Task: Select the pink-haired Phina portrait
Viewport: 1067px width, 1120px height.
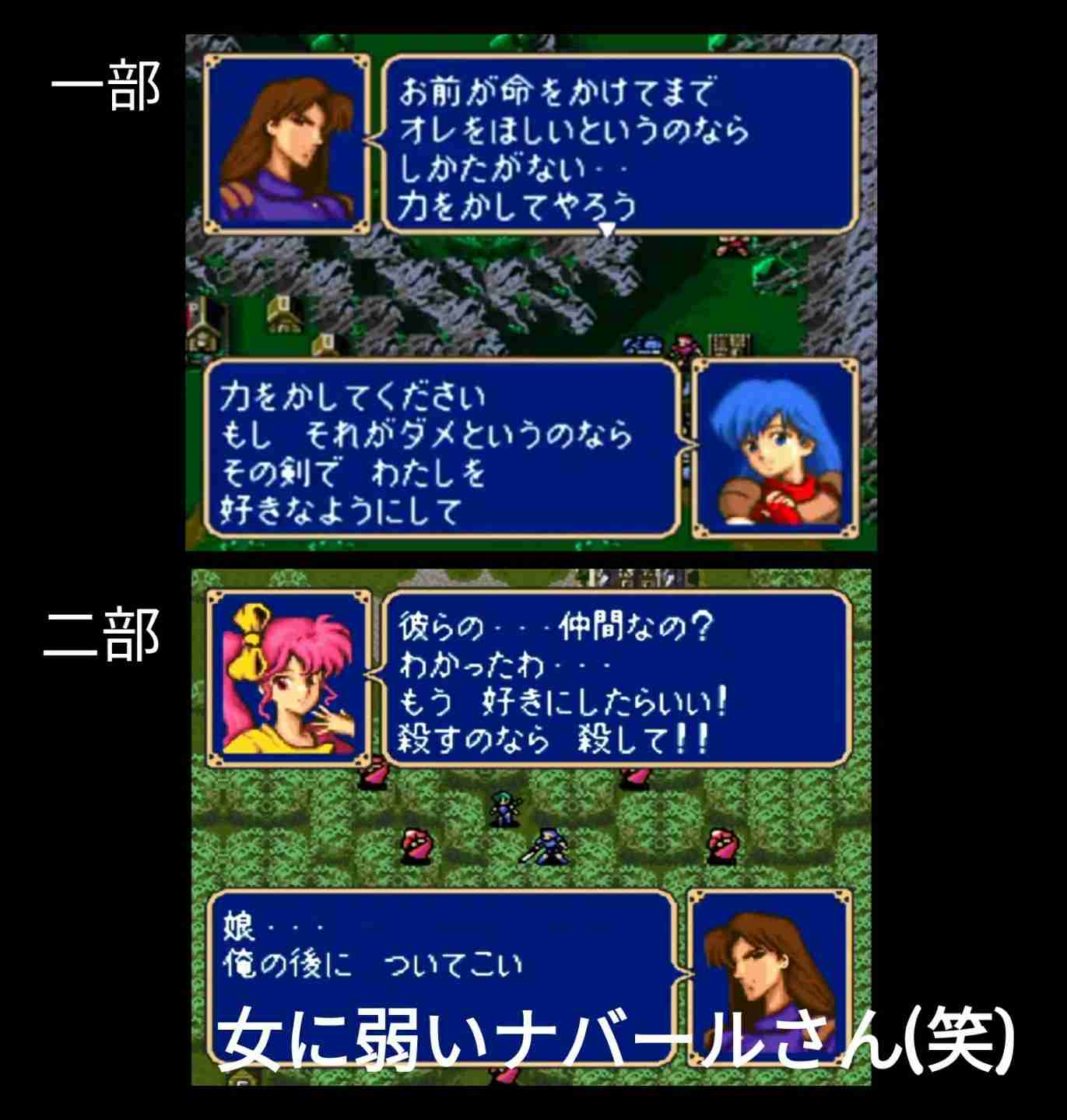Action: 288,681
